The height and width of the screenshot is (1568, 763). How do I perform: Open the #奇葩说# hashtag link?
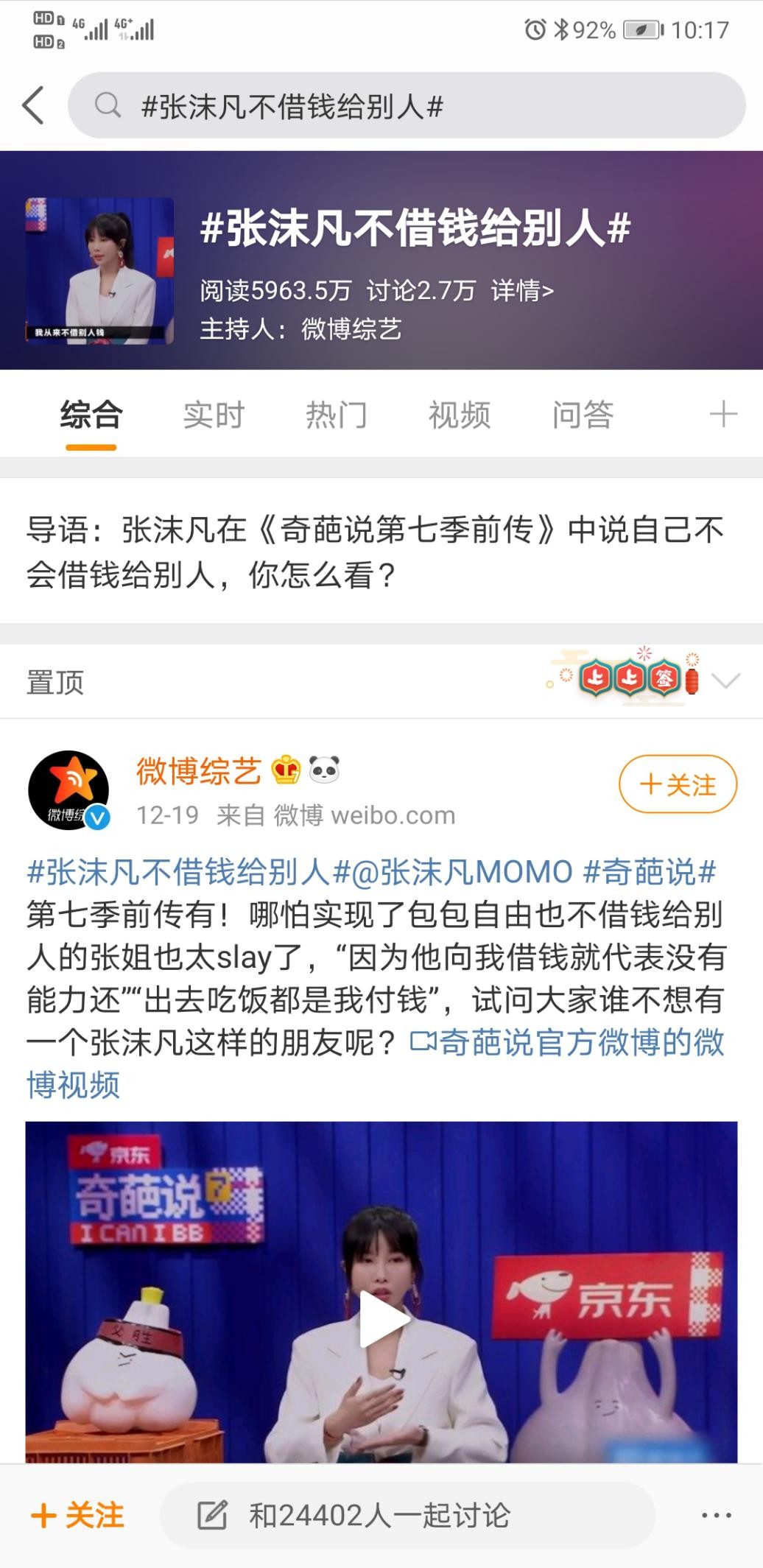[650, 872]
